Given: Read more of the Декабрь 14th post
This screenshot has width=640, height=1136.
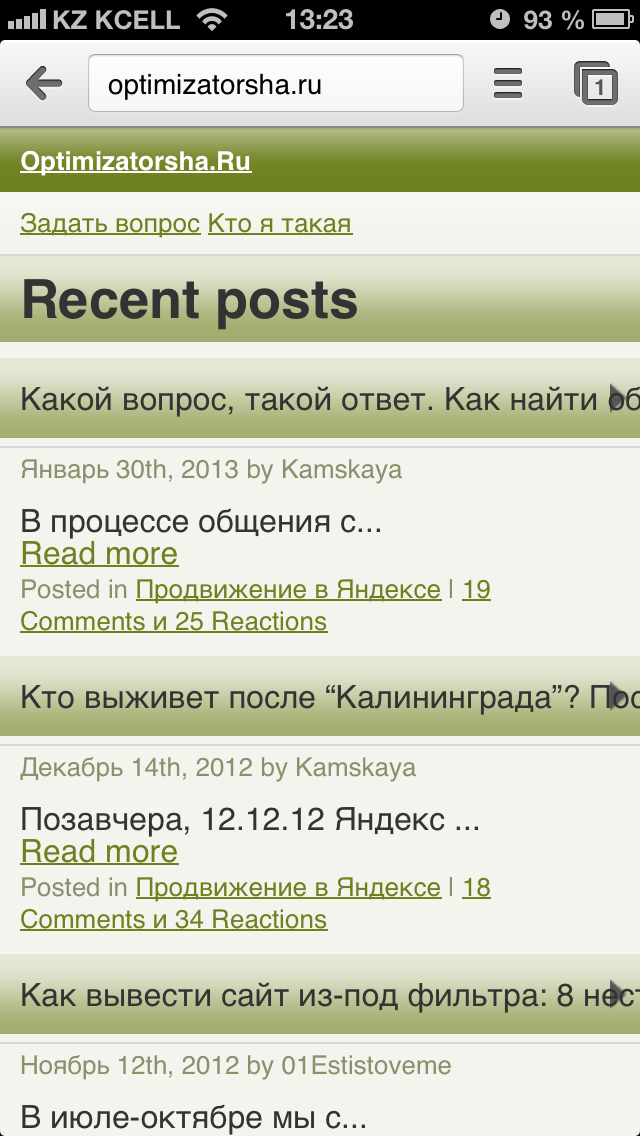Looking at the screenshot, I should pyautogui.click(x=99, y=852).
